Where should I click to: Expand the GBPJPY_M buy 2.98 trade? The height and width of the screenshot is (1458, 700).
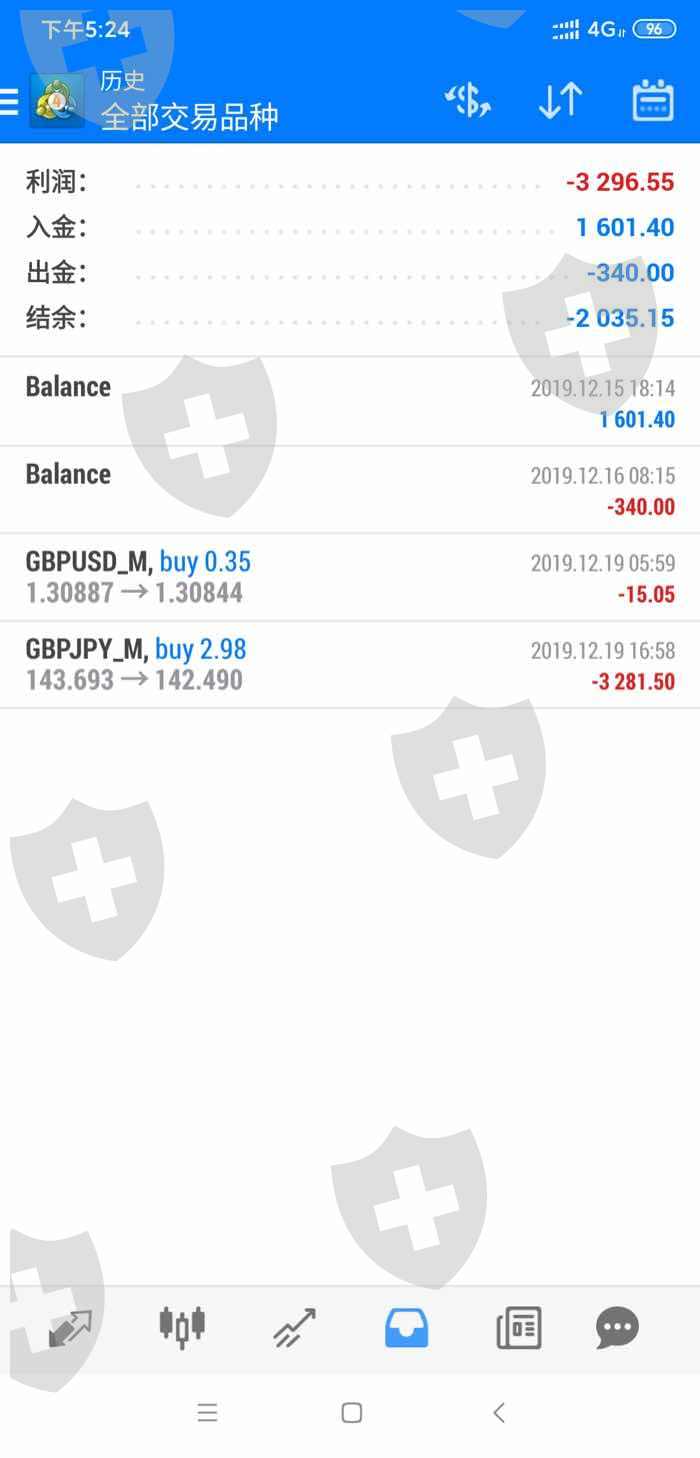tap(350, 665)
